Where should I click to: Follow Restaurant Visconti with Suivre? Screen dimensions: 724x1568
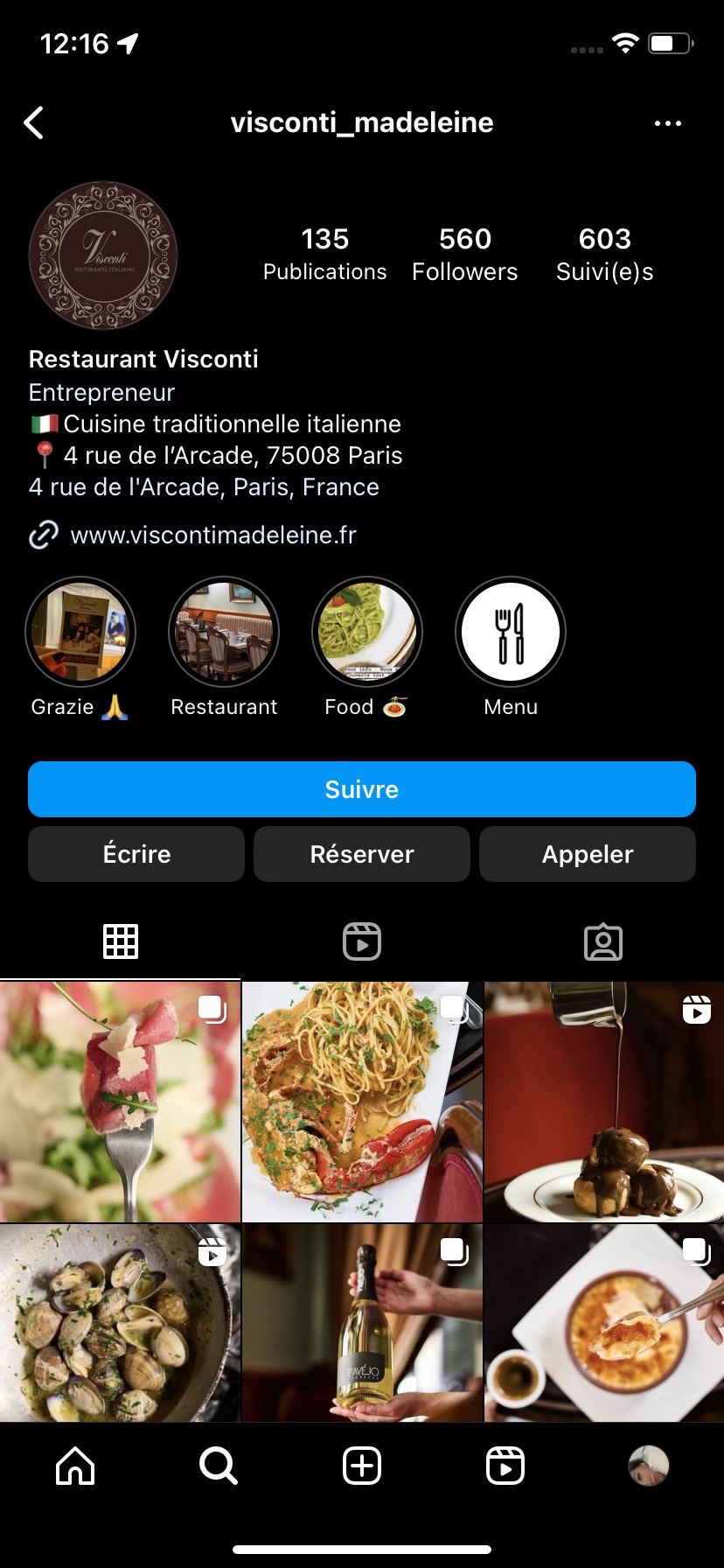pos(362,789)
